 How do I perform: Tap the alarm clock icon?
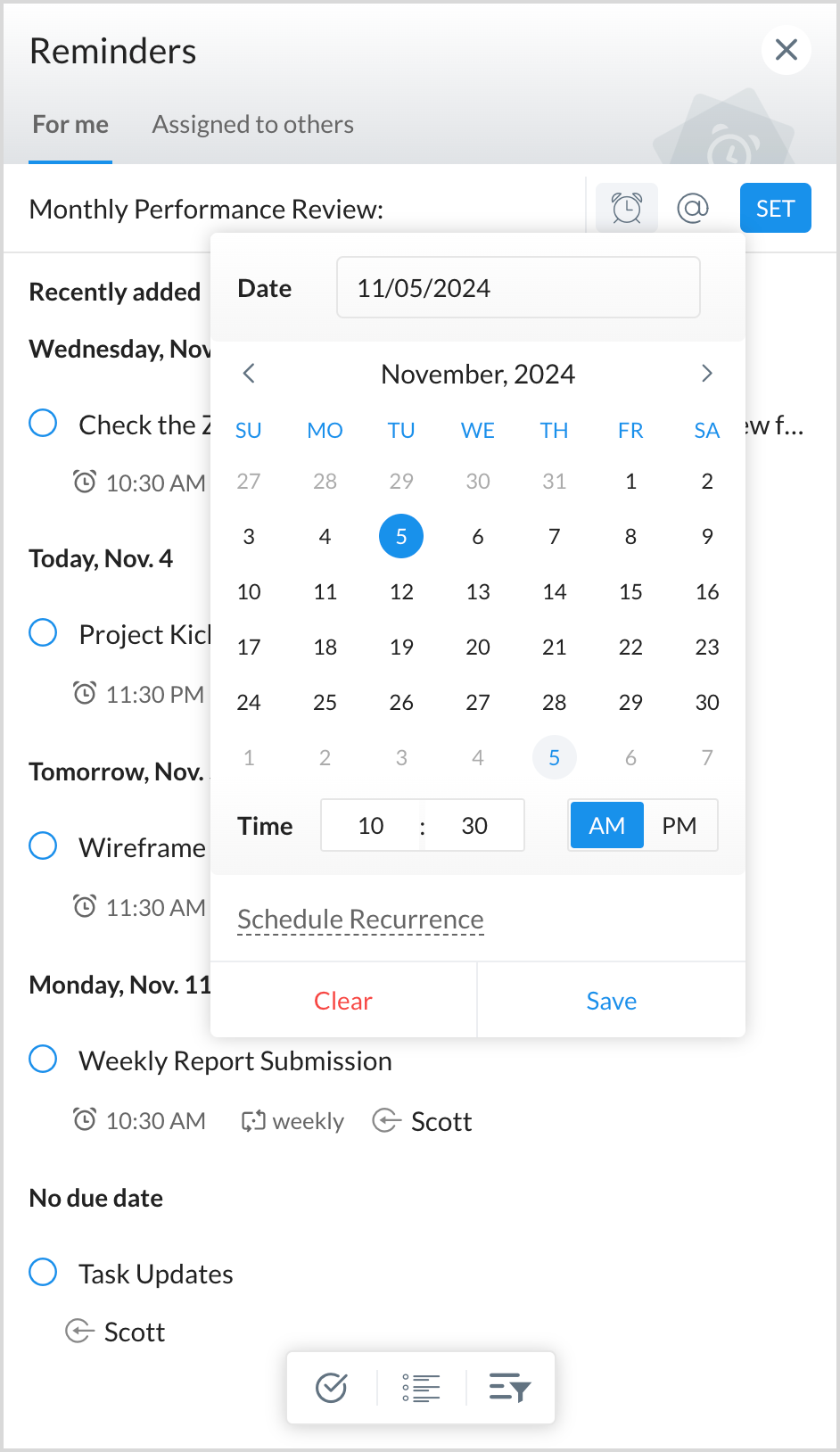tap(627, 208)
